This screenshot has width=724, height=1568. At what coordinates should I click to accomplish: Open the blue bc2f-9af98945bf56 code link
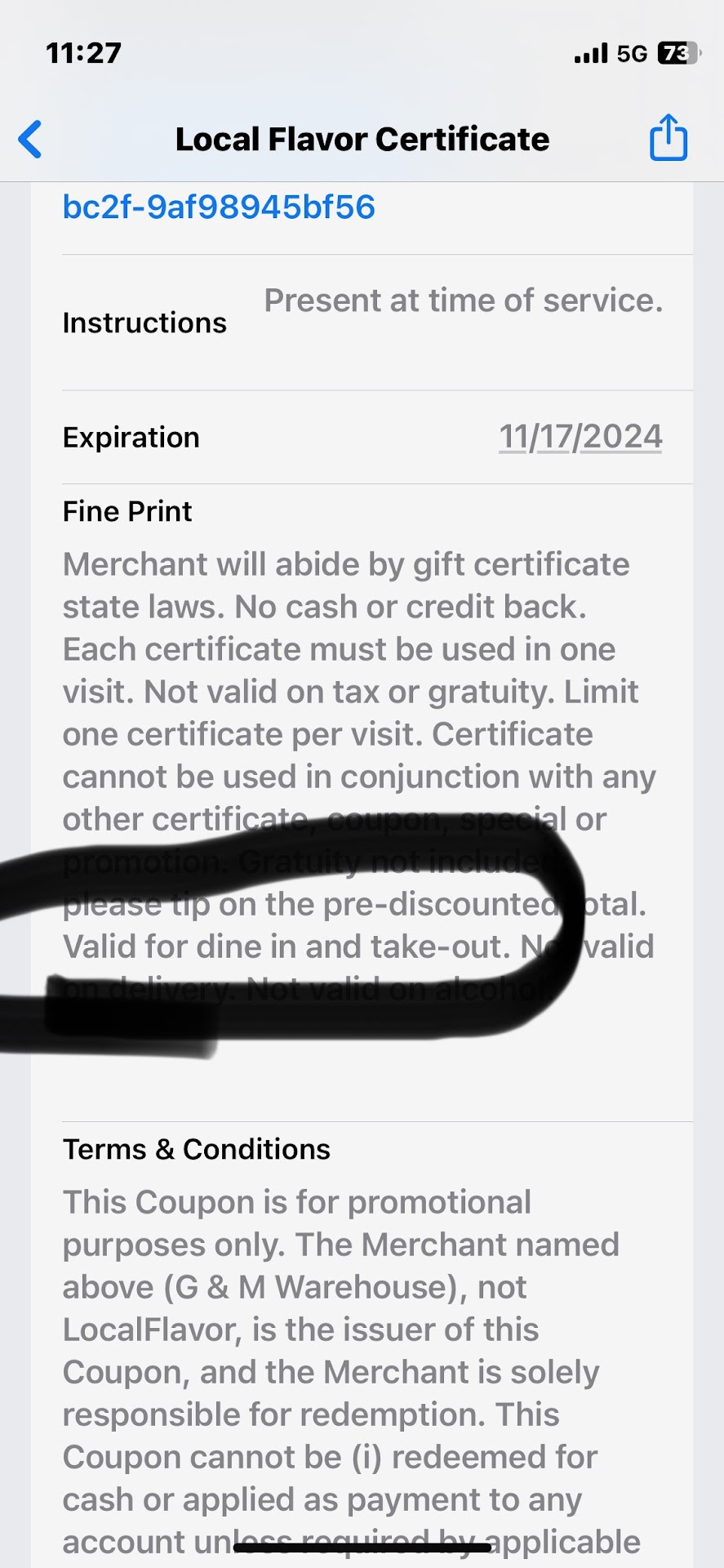[x=219, y=207]
